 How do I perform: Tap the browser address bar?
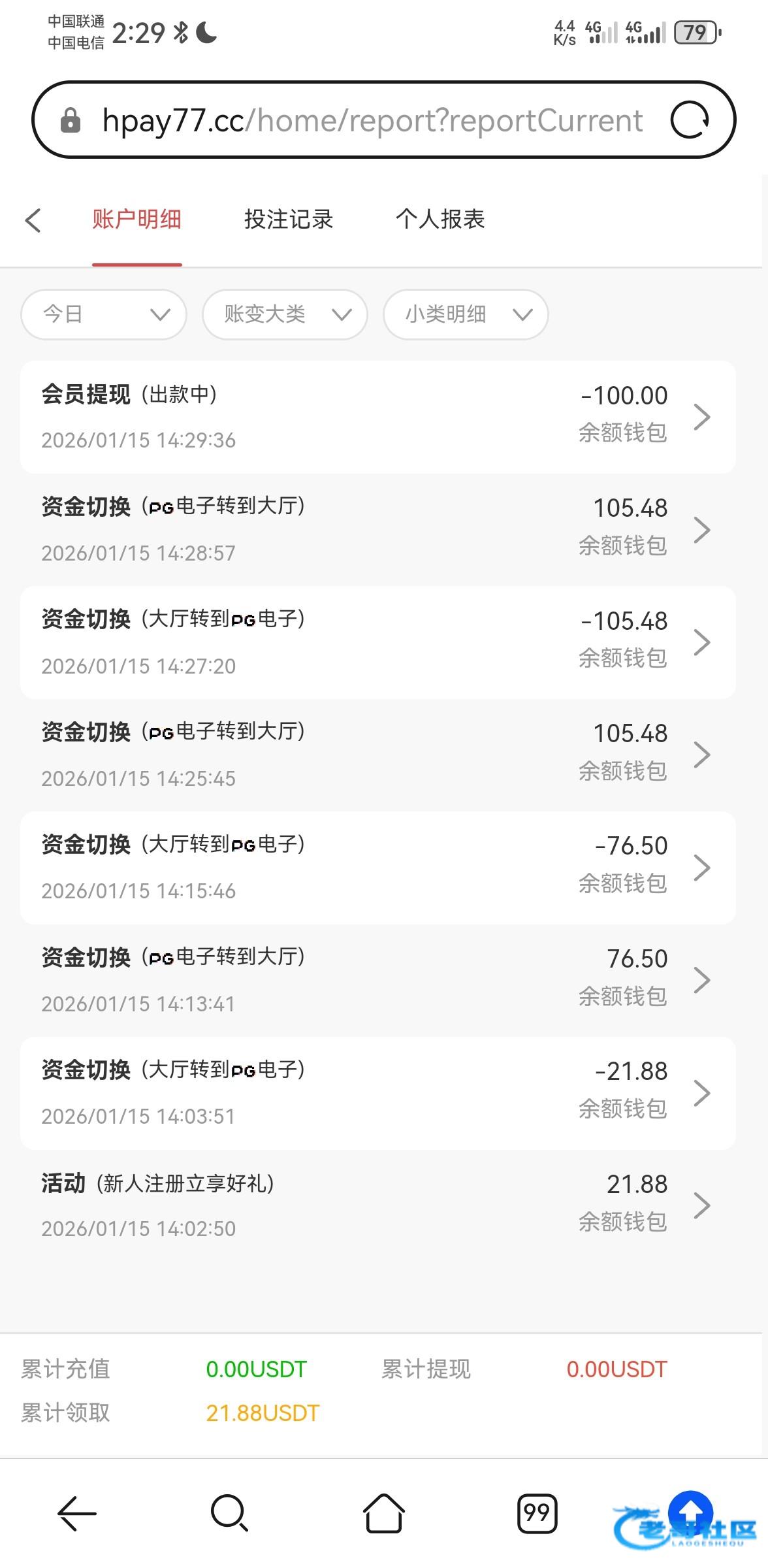tap(372, 121)
